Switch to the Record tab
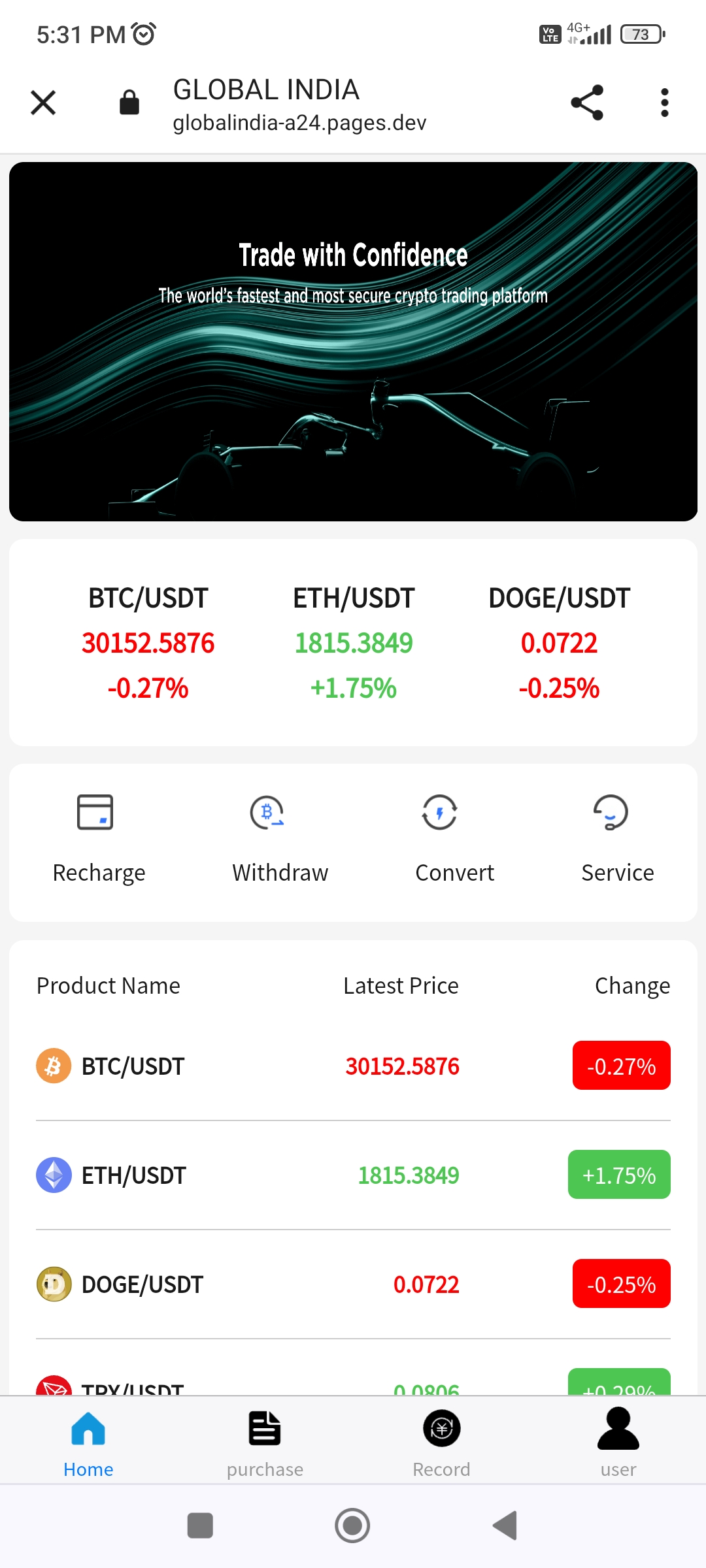Viewport: 706px width, 1568px height. coord(441,1442)
